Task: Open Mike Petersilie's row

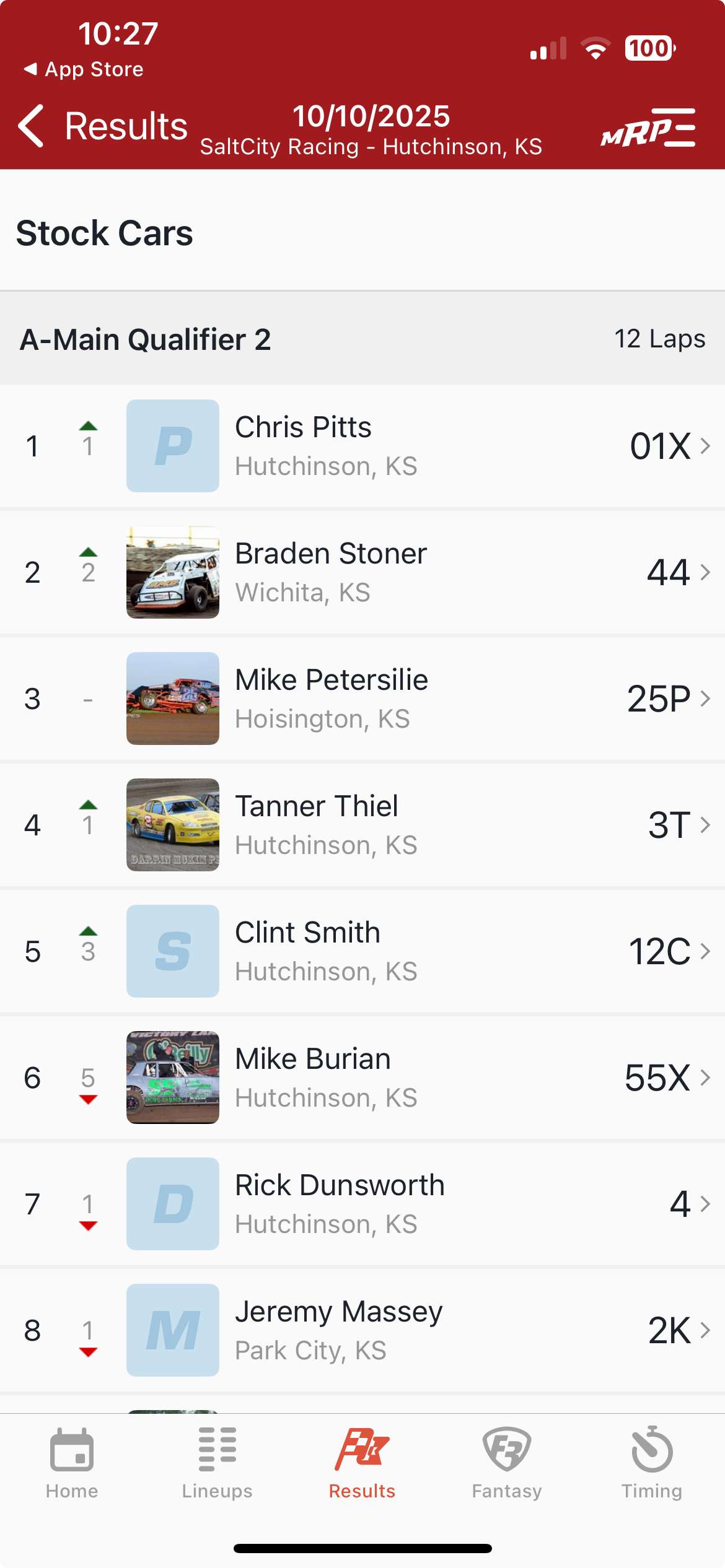Action: [362, 699]
